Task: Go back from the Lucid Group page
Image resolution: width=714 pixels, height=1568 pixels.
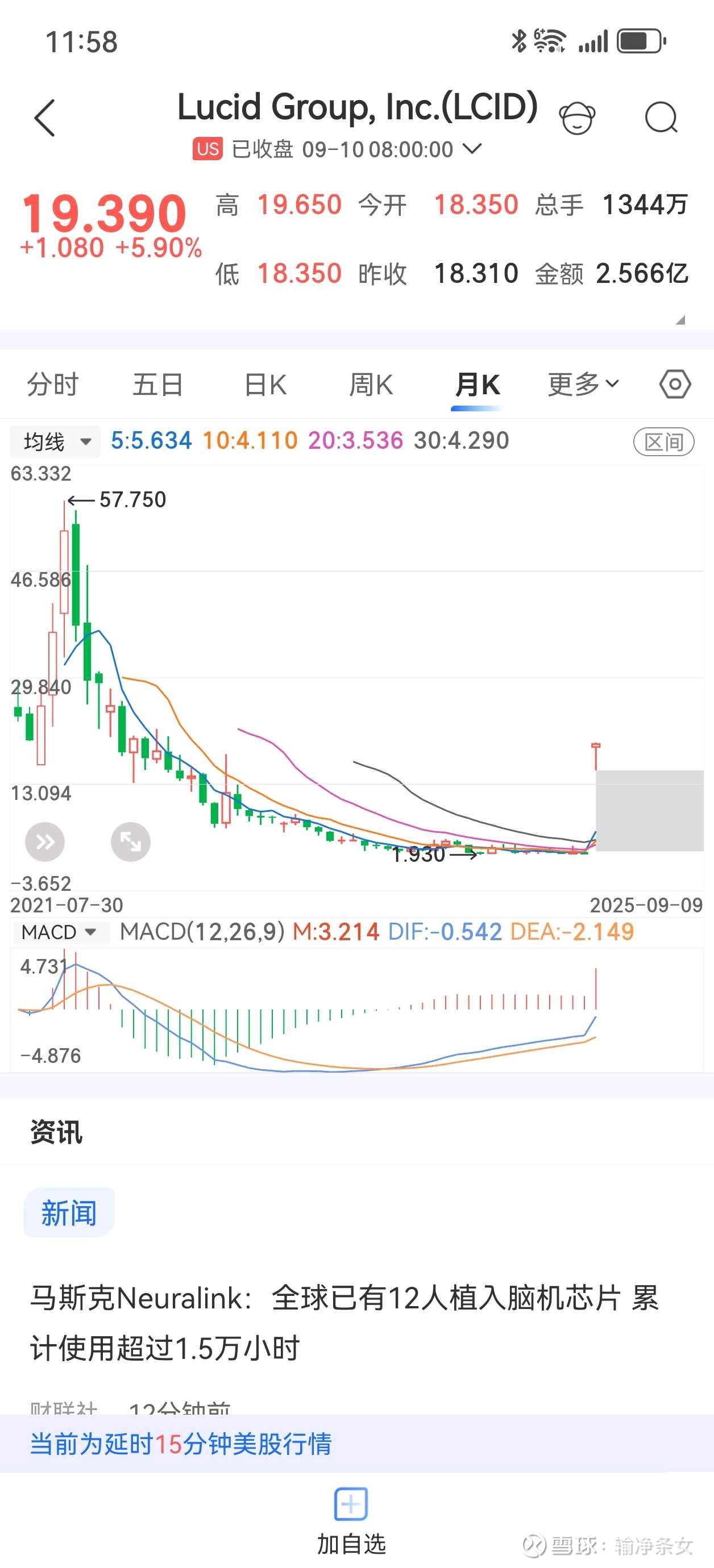Action: pyautogui.click(x=44, y=118)
